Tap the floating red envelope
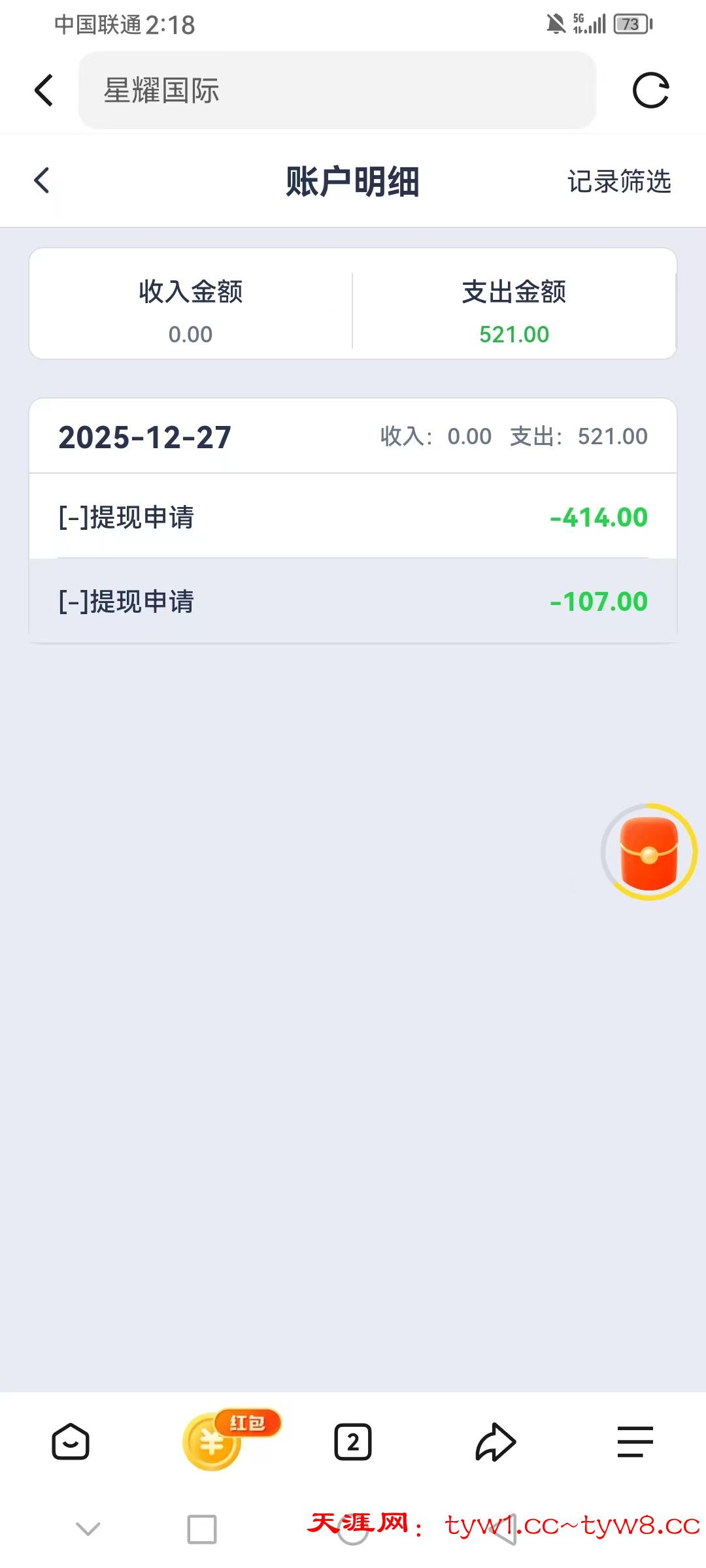The width and height of the screenshot is (706, 1568). (x=648, y=852)
